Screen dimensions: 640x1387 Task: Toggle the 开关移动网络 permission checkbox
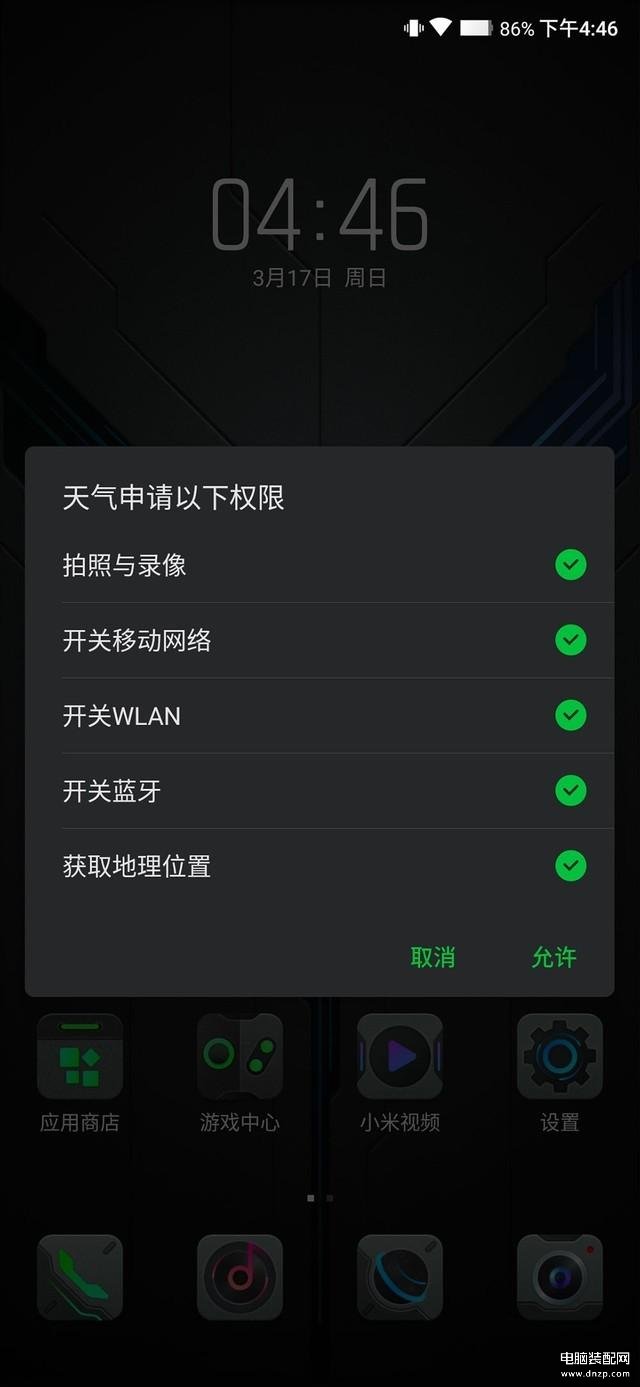click(570, 640)
